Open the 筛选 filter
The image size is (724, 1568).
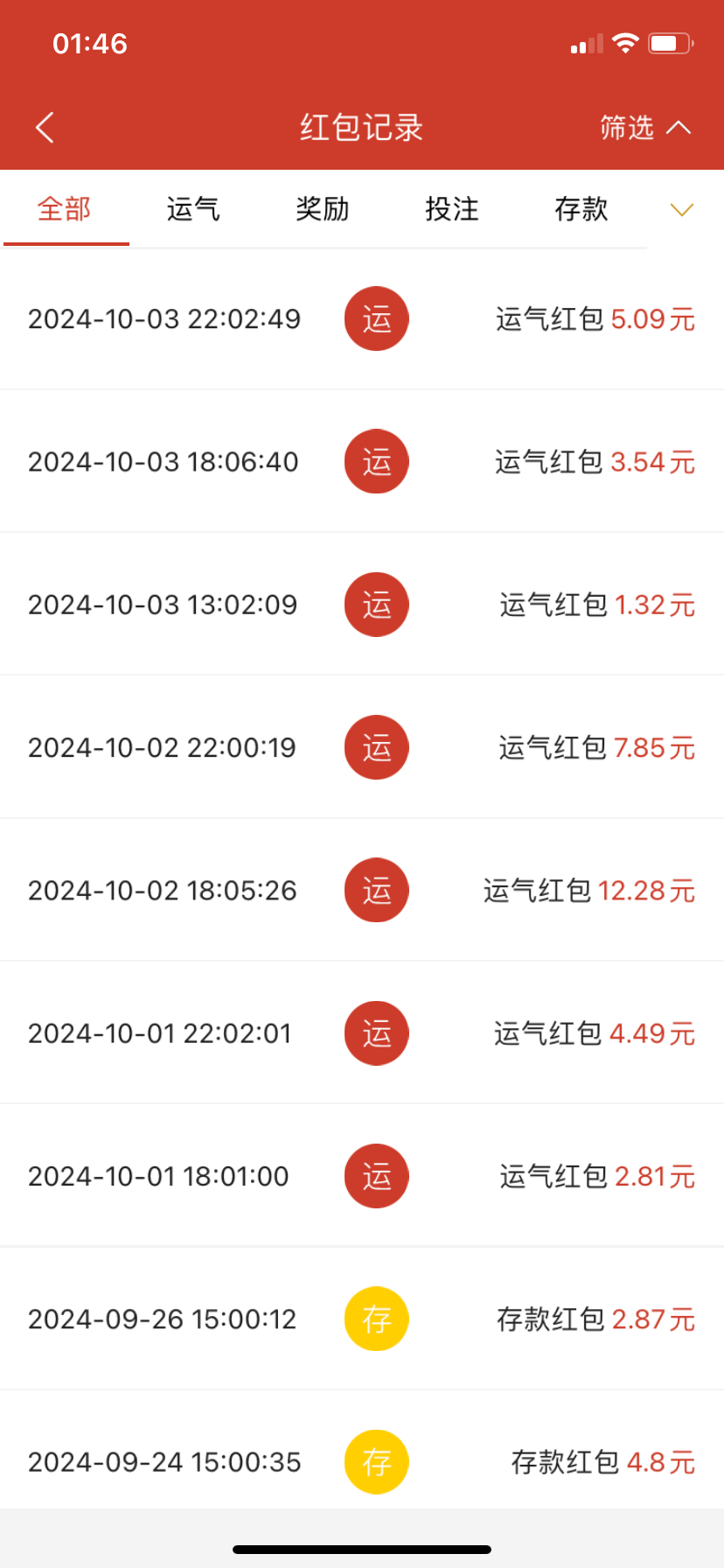click(x=644, y=128)
